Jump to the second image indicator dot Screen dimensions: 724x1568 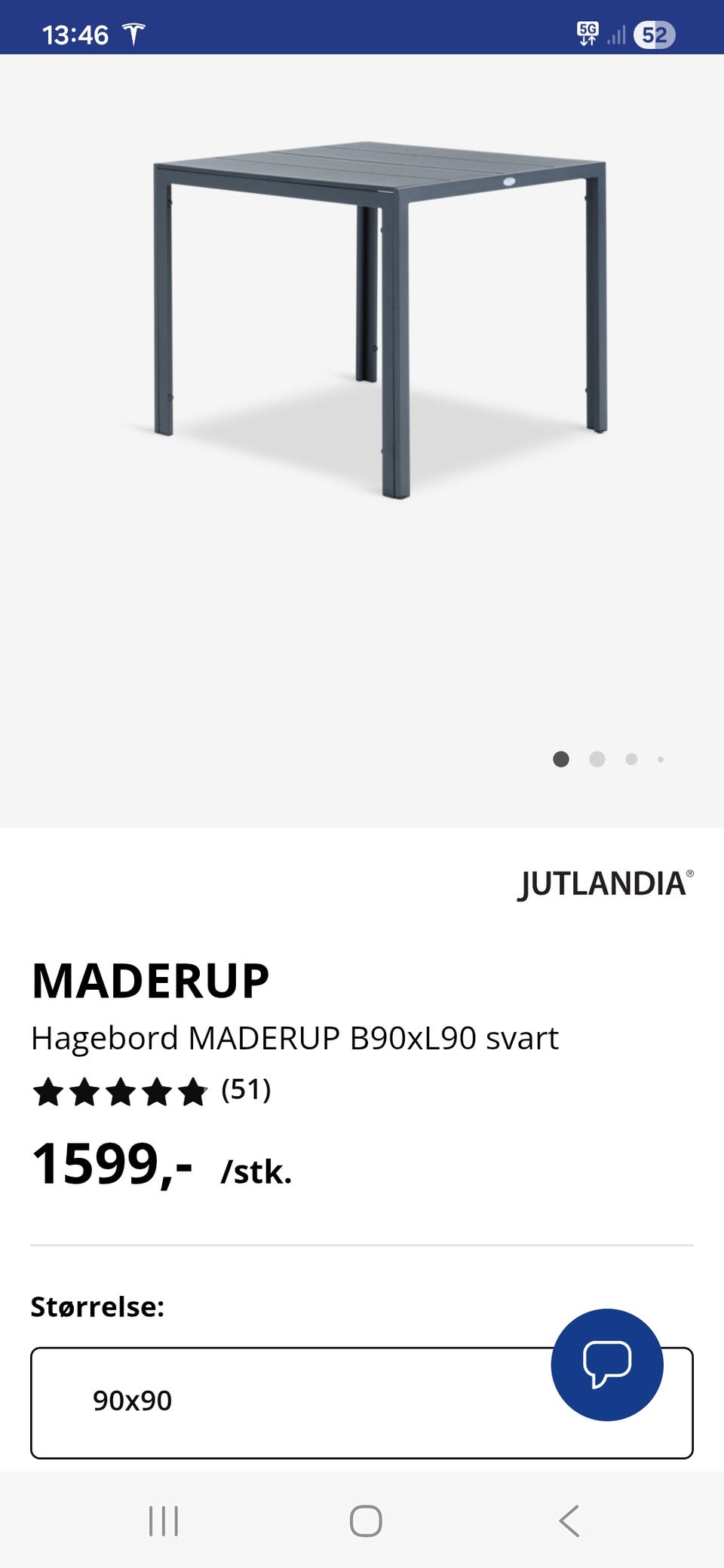597,759
